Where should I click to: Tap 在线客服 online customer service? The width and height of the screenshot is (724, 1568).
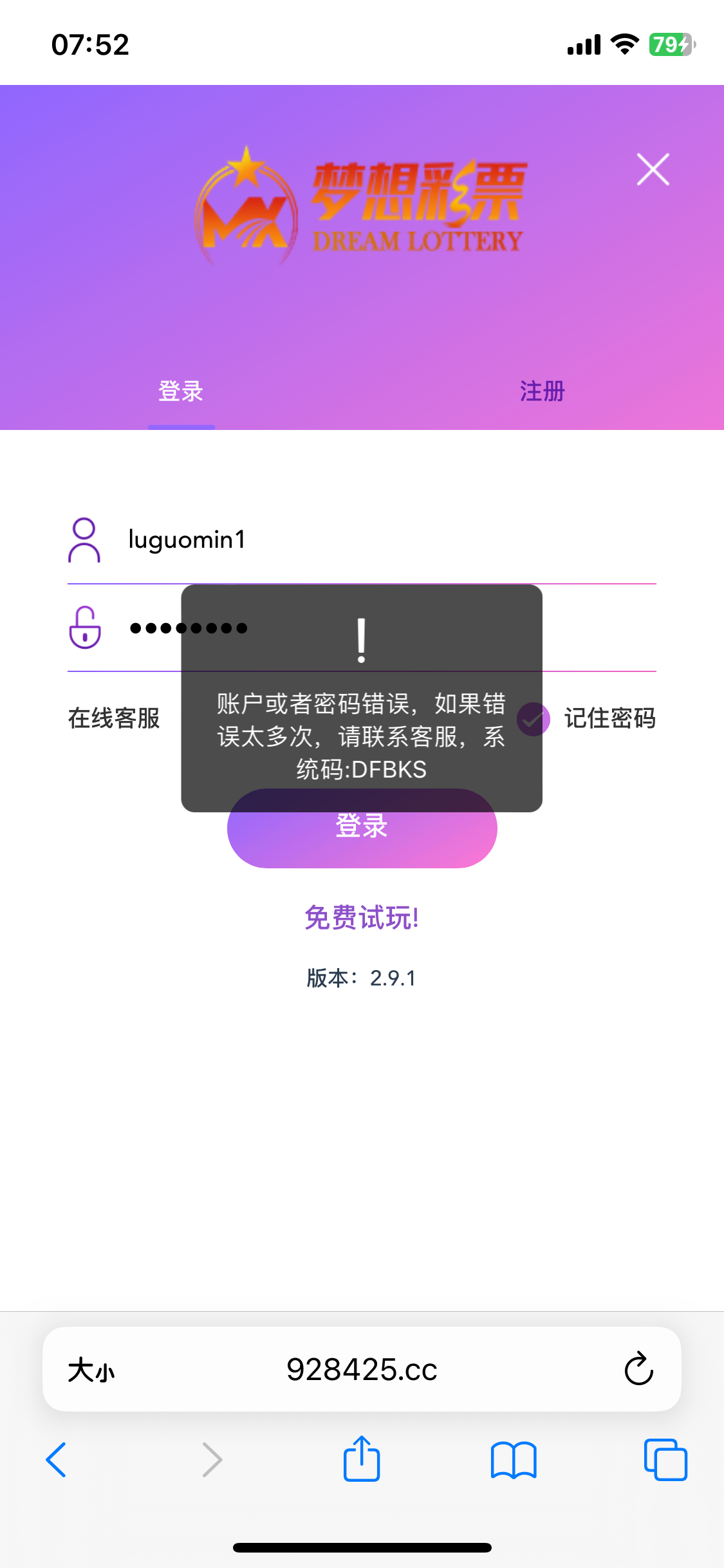pos(115,719)
